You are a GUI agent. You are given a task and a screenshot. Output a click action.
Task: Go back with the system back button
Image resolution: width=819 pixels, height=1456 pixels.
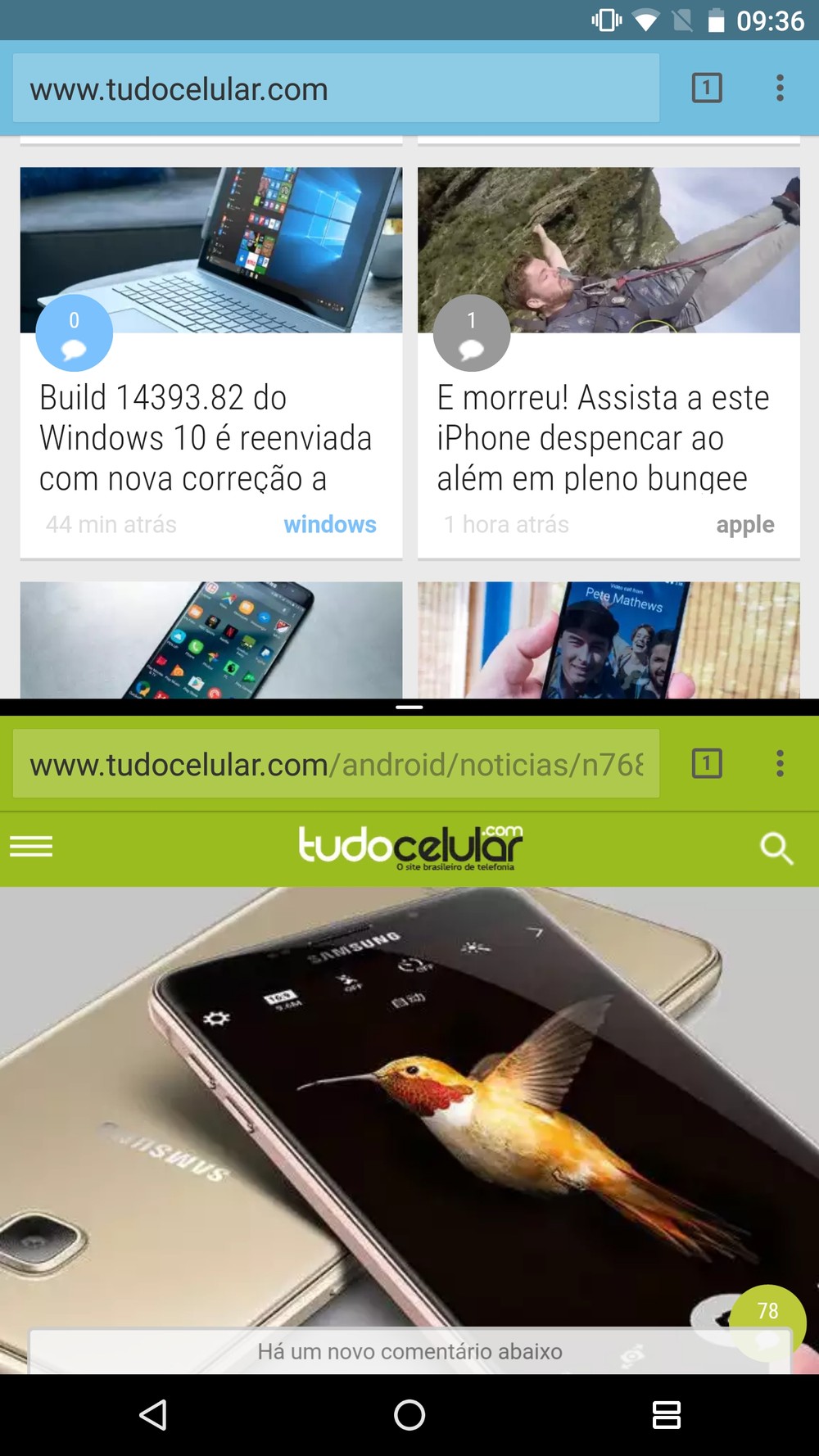(153, 1414)
